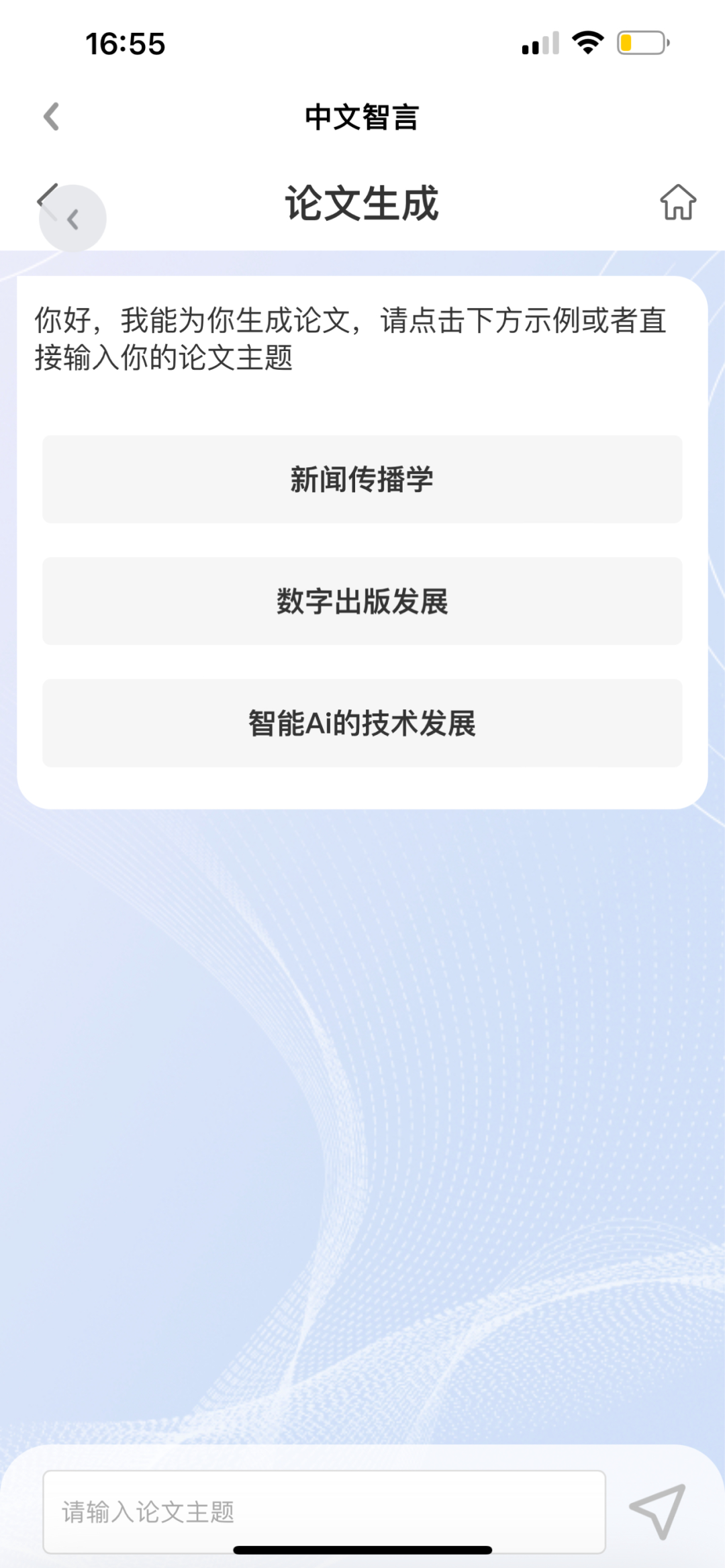Tap the round floating back button
Viewport: 725px width, 1568px height.
click(72, 219)
